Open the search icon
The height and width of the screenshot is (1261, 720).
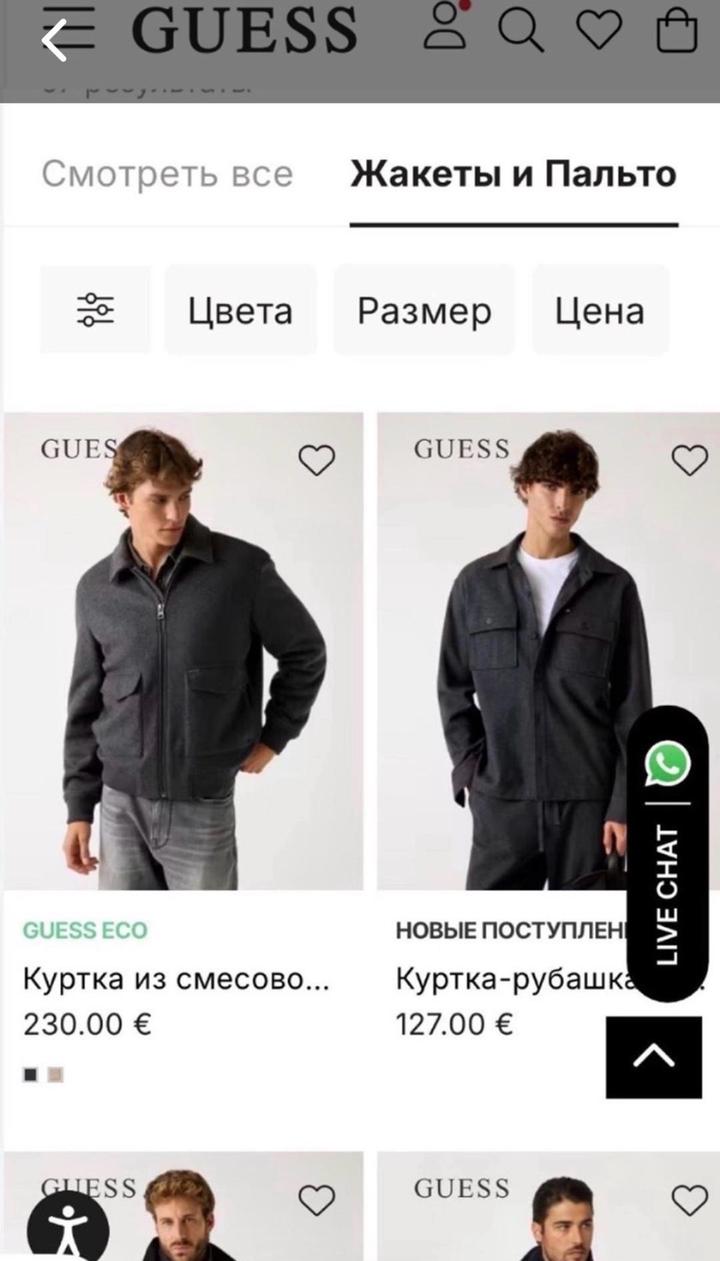point(521,28)
